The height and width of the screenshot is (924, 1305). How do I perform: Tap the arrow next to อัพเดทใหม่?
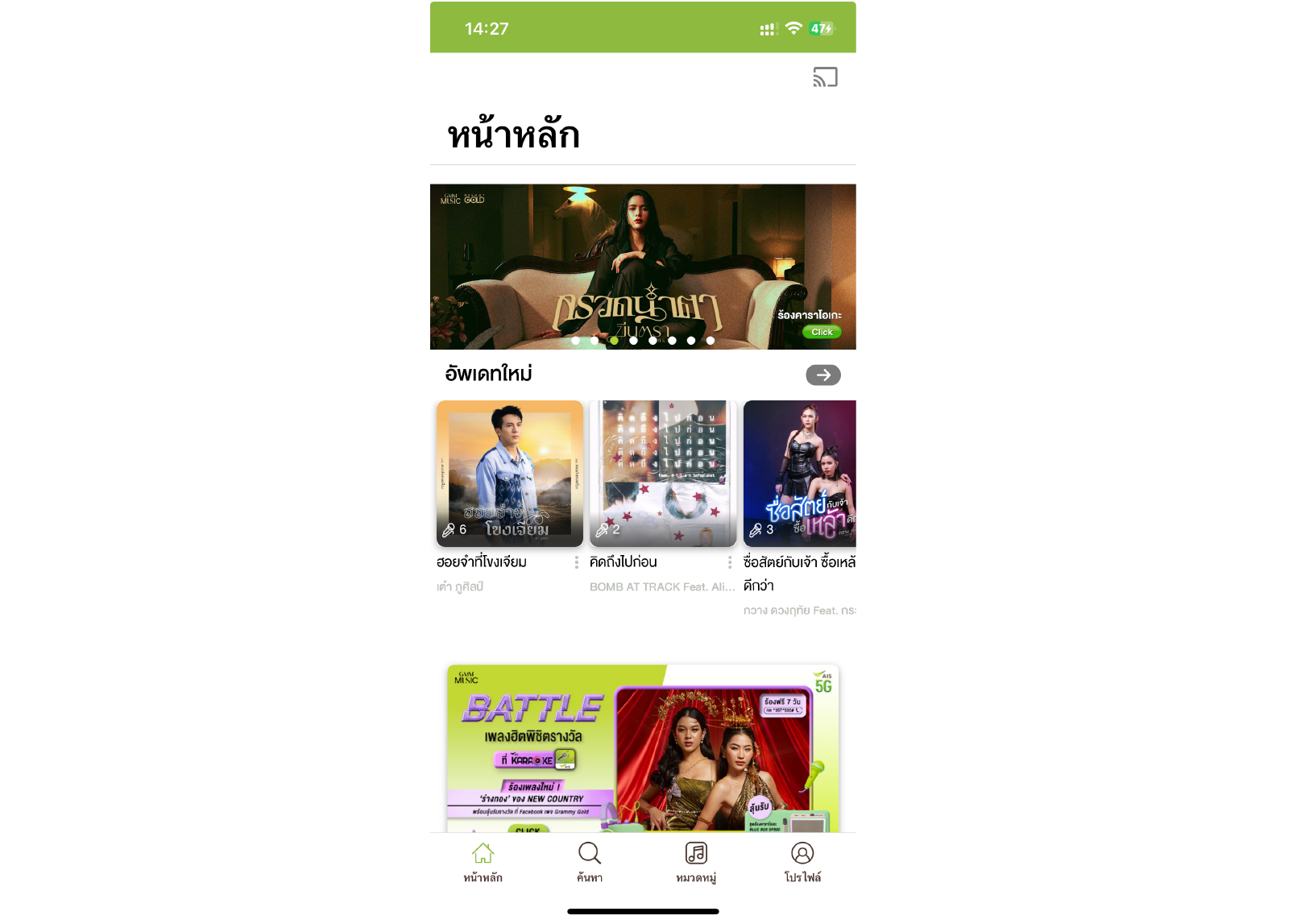(822, 375)
